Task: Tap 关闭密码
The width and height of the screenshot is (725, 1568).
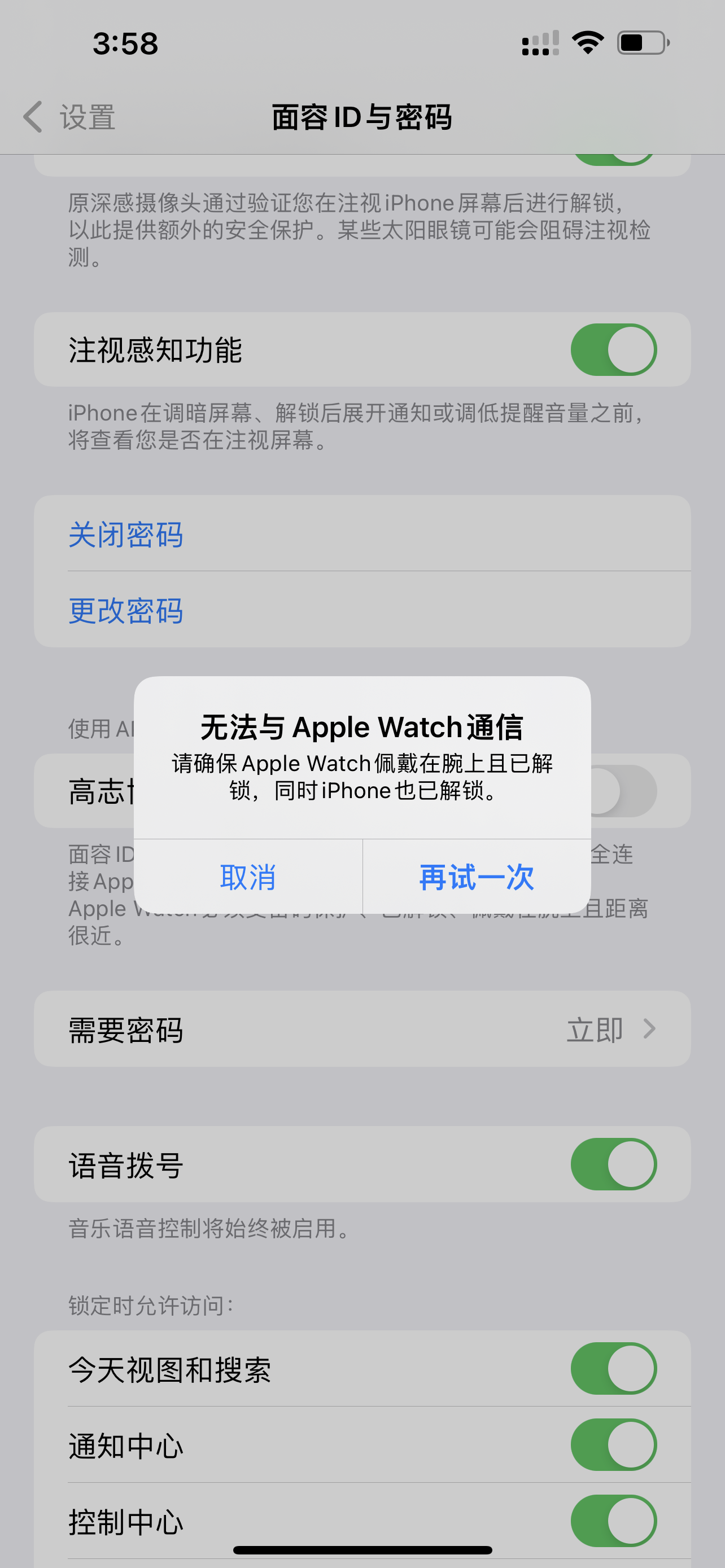Action: (x=126, y=535)
